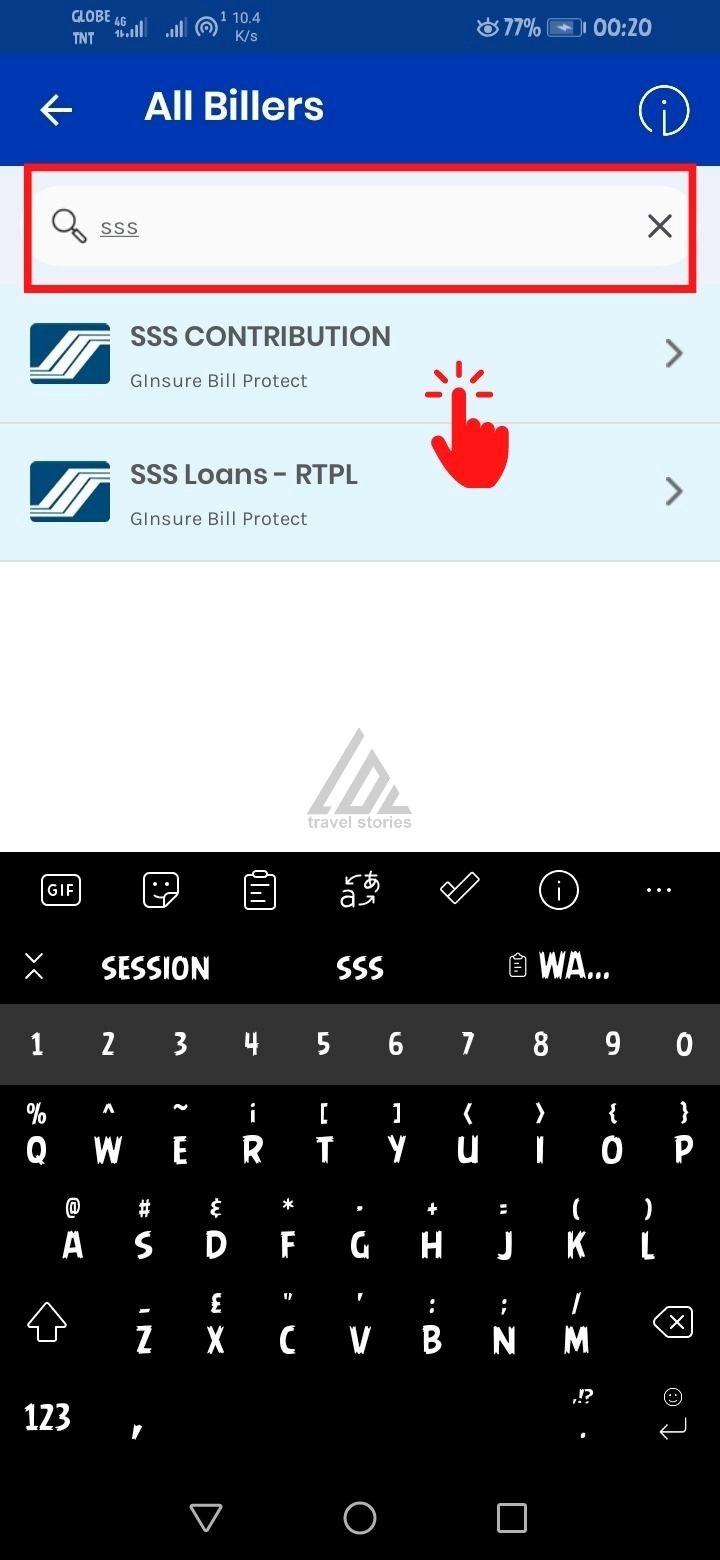Select the translate icon on the keyboard toolbar
This screenshot has width=720, height=1560.
pos(360,890)
